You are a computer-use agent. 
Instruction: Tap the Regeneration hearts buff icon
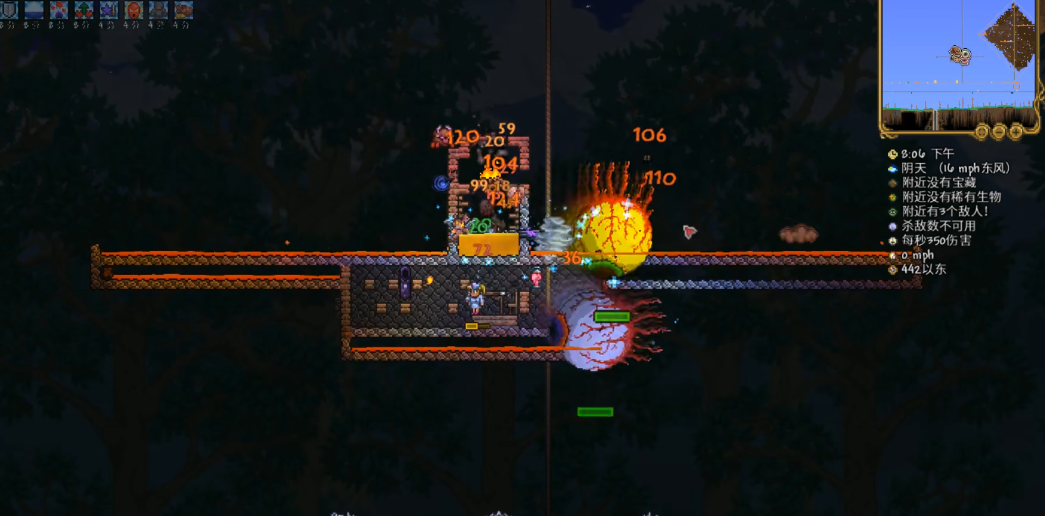pos(59,10)
